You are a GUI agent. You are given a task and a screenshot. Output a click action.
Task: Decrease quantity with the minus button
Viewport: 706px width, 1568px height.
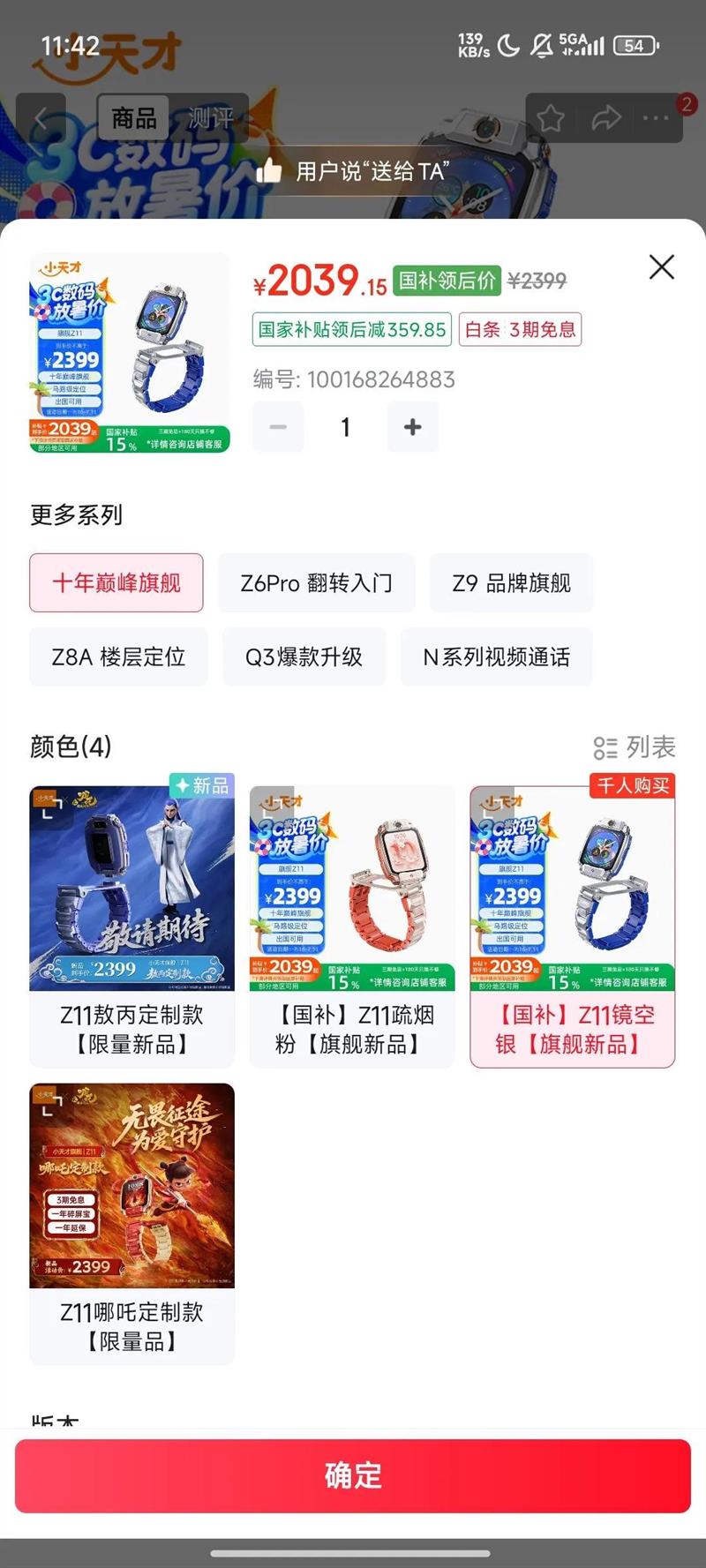[278, 427]
